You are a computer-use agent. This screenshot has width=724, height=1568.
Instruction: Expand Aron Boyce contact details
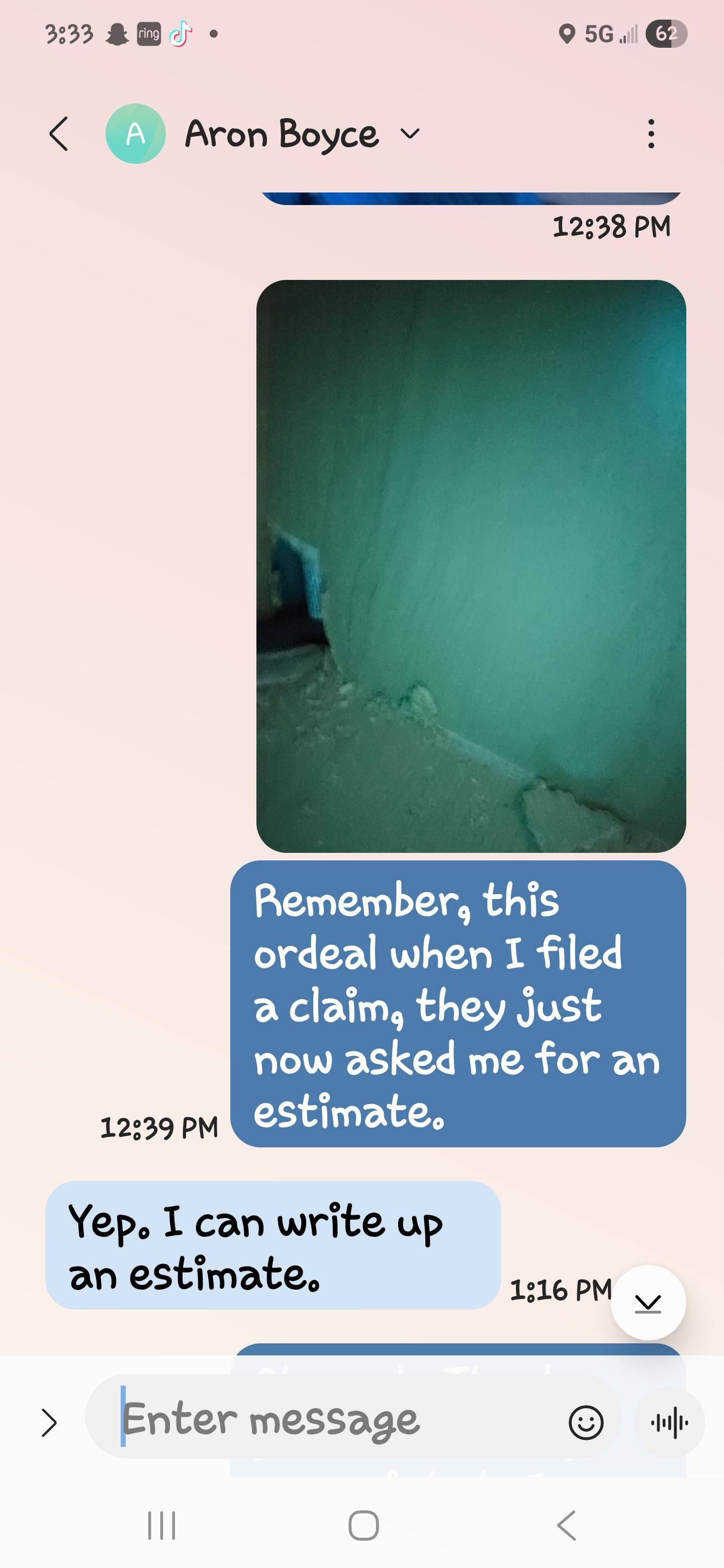pos(411,134)
